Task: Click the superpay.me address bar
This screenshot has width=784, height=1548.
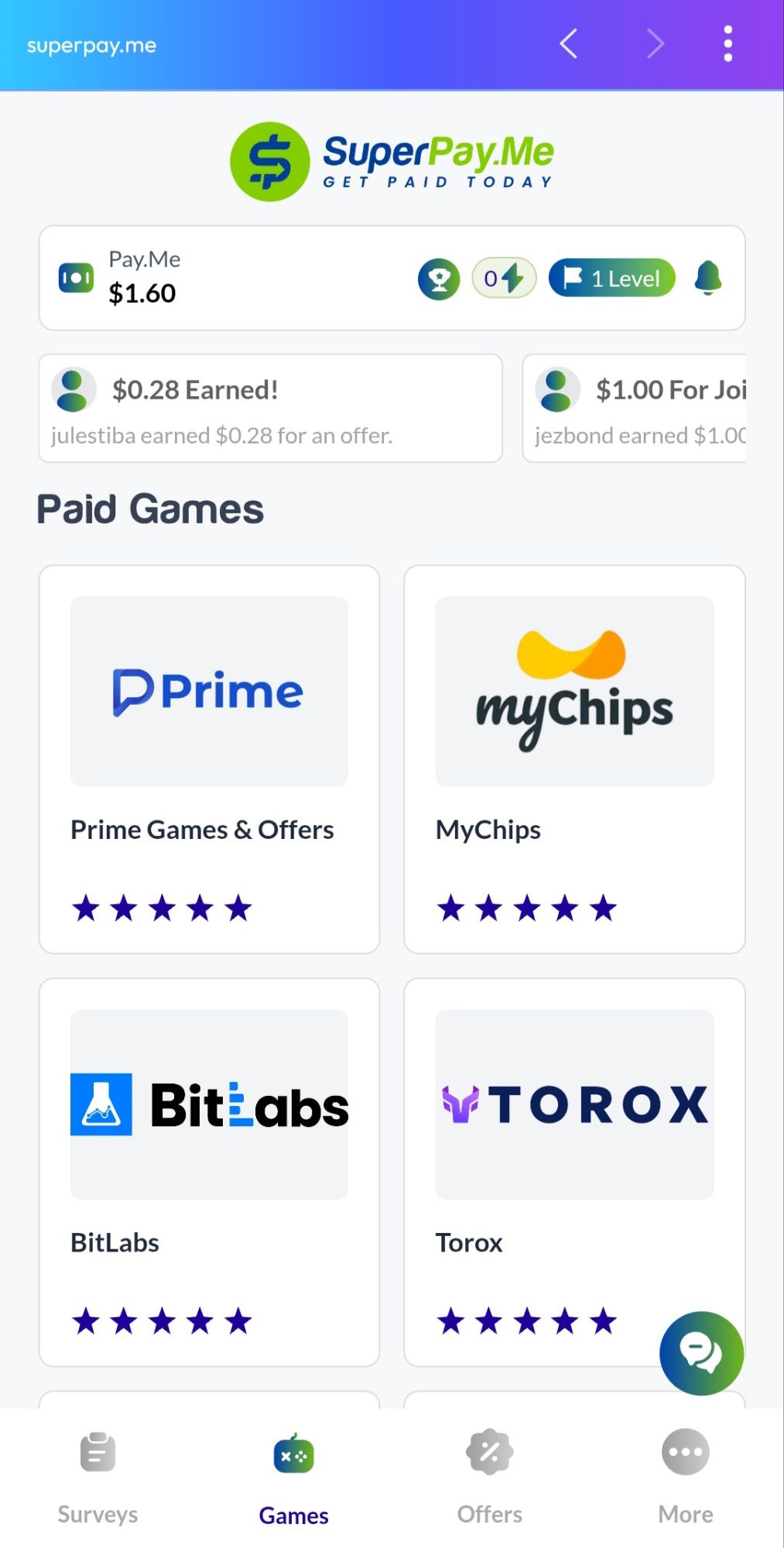Action: [x=91, y=44]
